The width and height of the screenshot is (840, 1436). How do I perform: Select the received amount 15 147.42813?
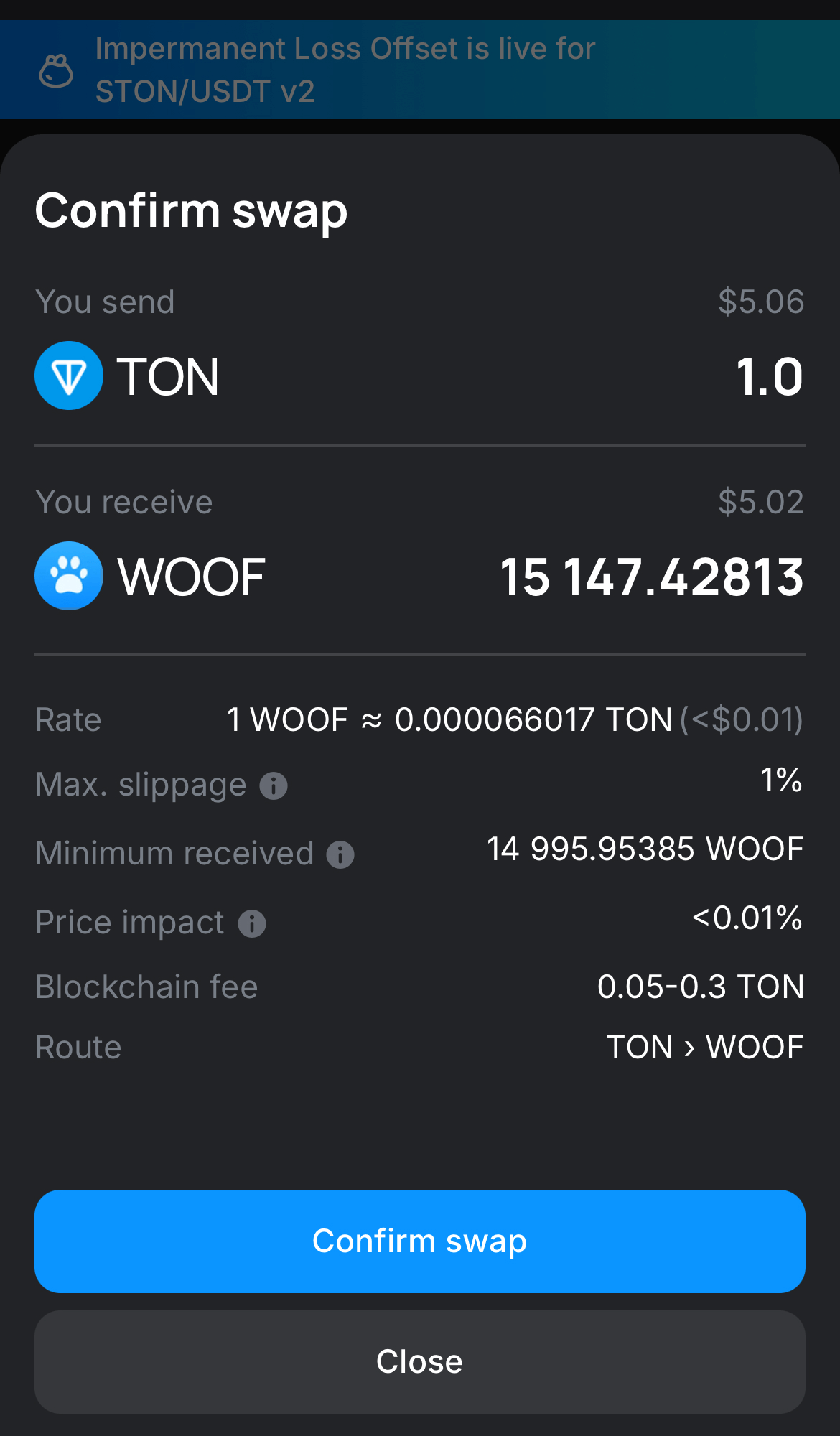pyautogui.click(x=652, y=576)
